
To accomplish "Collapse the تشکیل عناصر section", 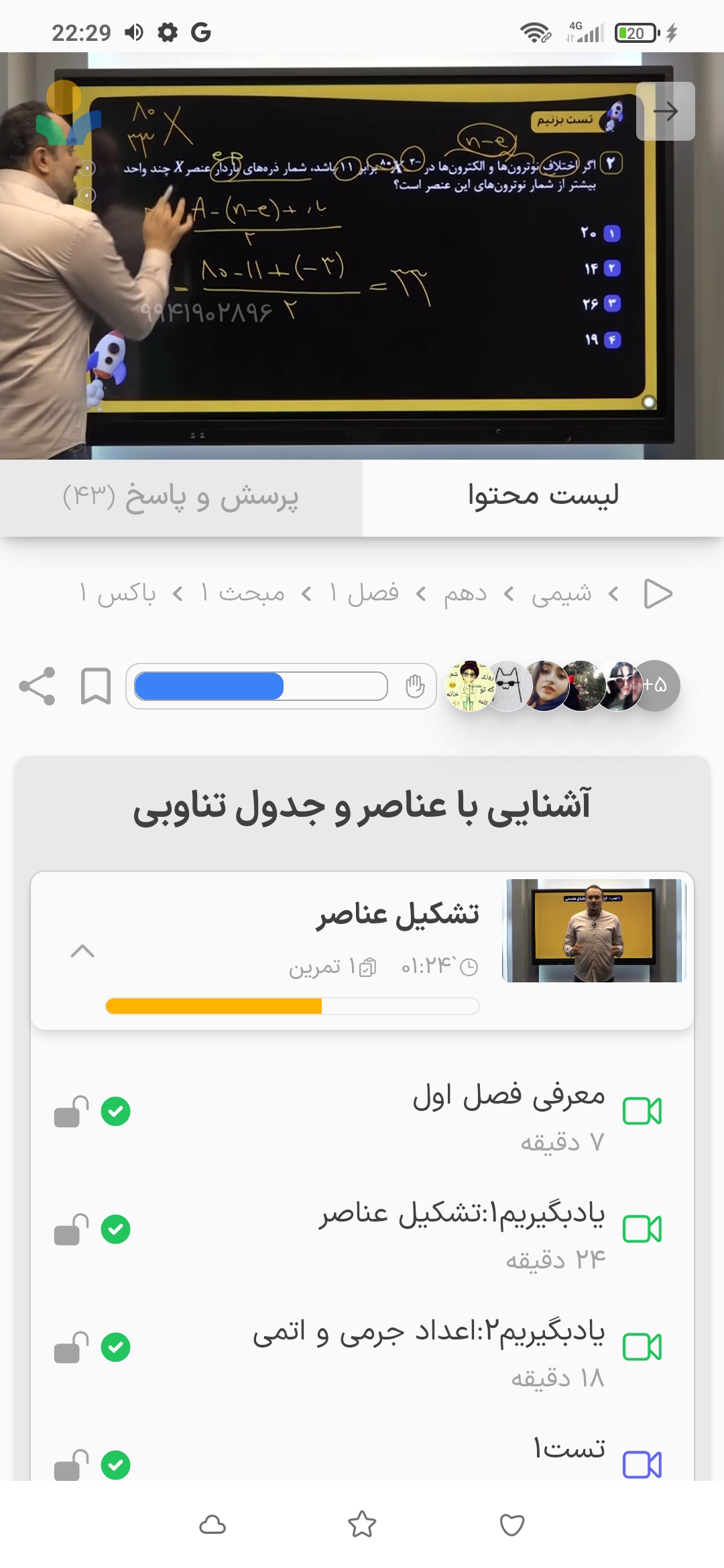I will coord(82,951).
